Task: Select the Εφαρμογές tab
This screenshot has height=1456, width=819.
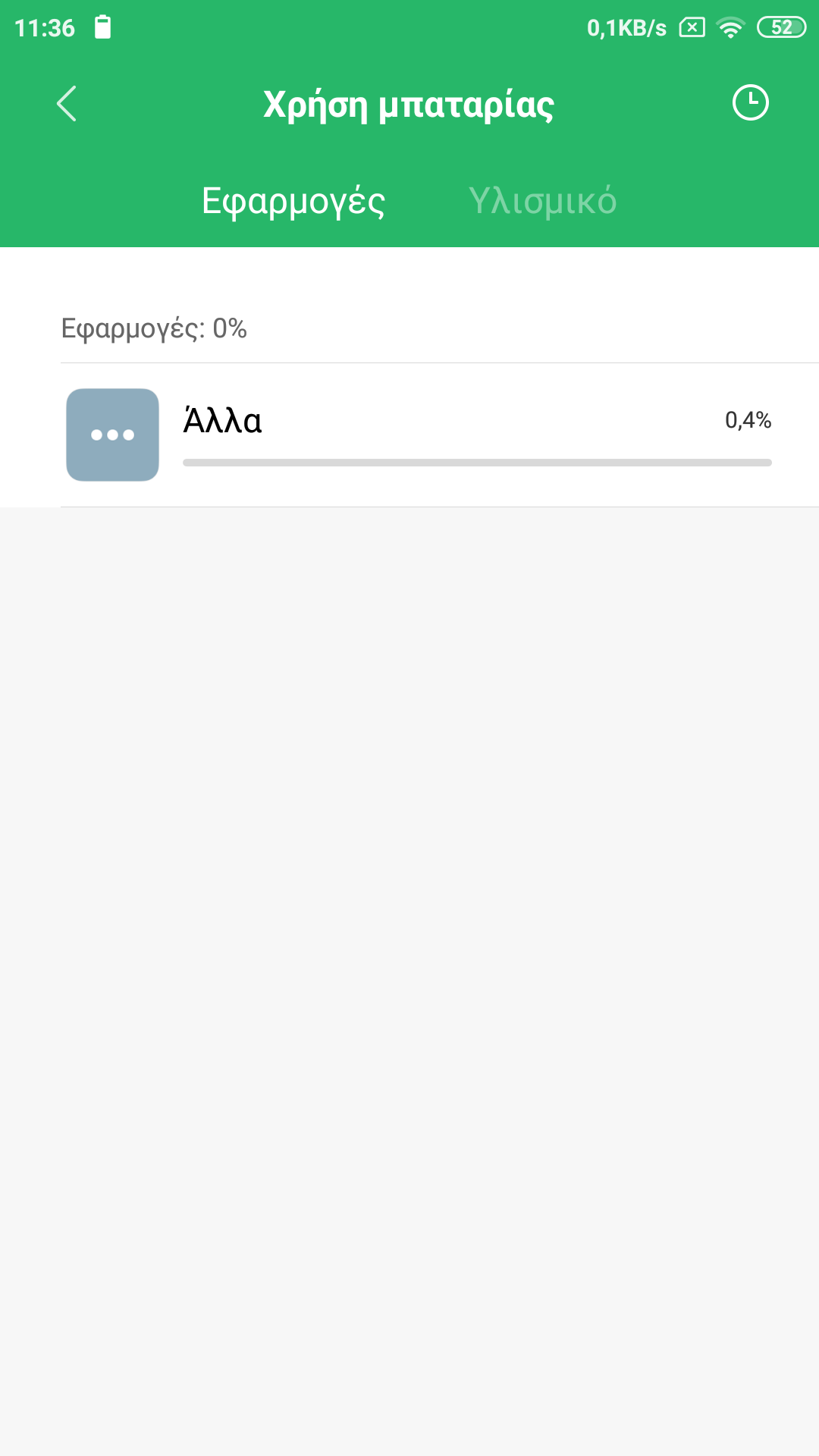Action: click(293, 202)
